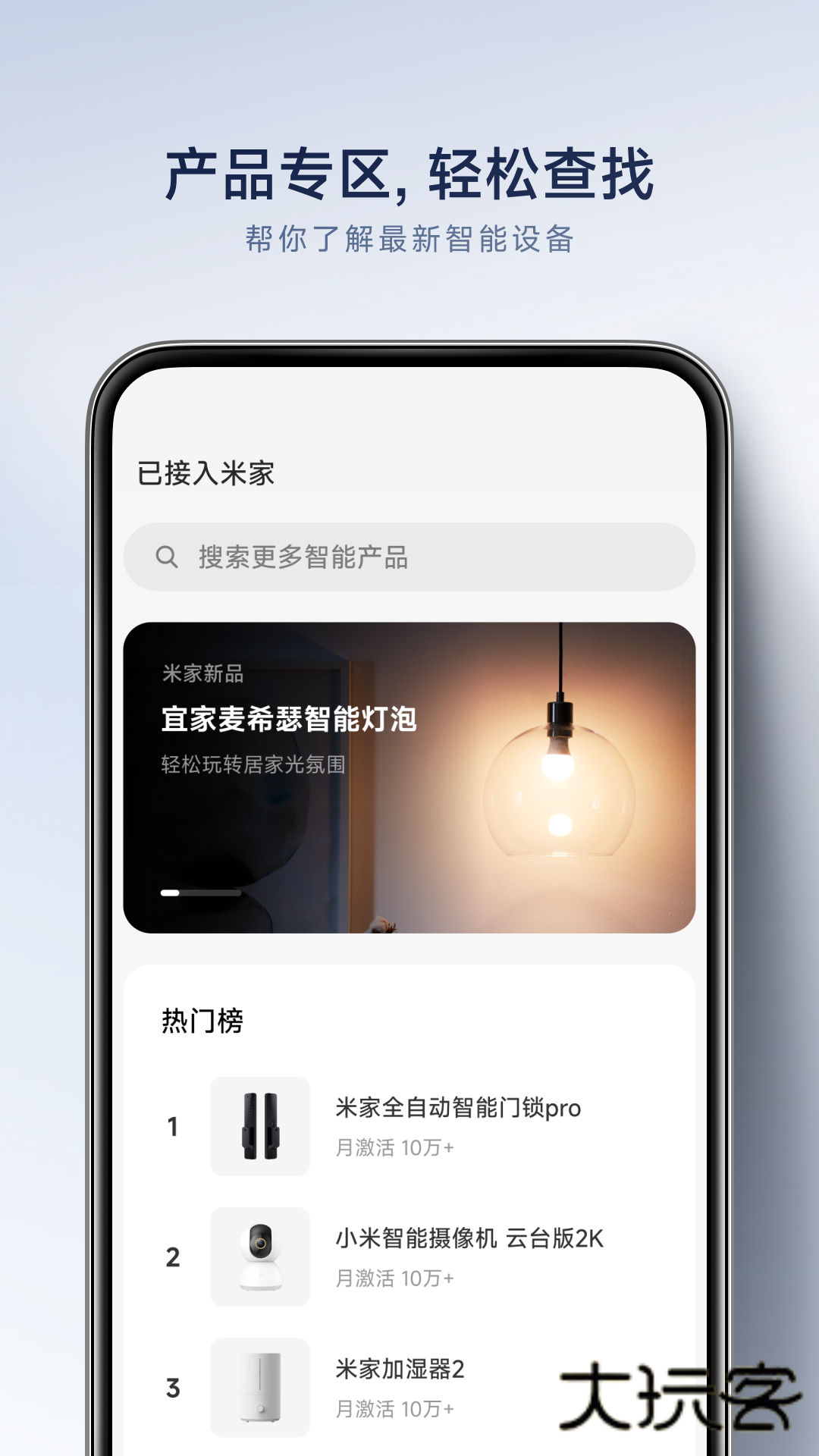Tap the 帮你了解最新智能设备 subtitle
The height and width of the screenshot is (1456, 819).
(409, 240)
